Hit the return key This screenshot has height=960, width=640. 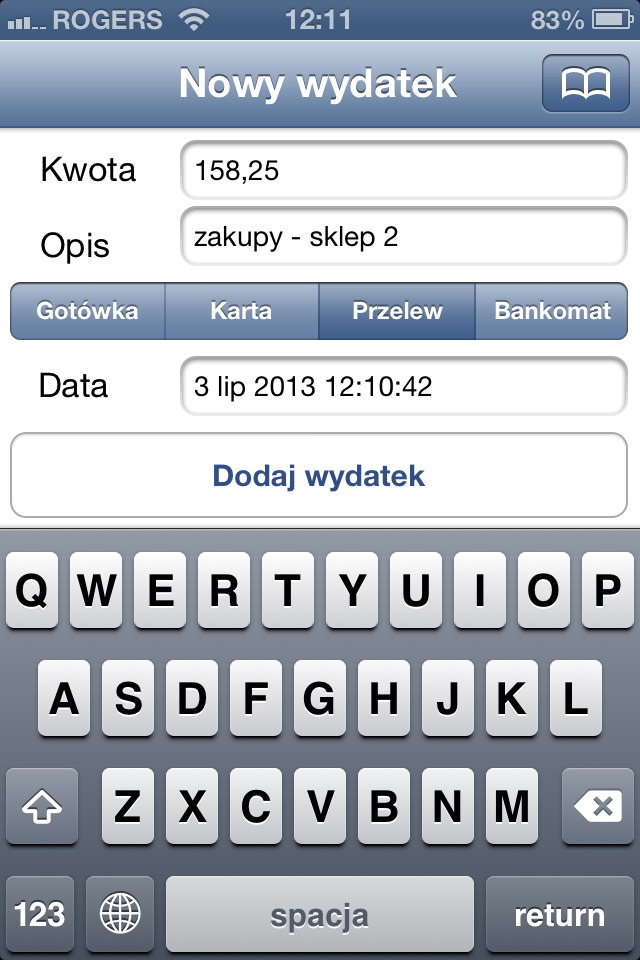[x=559, y=914]
